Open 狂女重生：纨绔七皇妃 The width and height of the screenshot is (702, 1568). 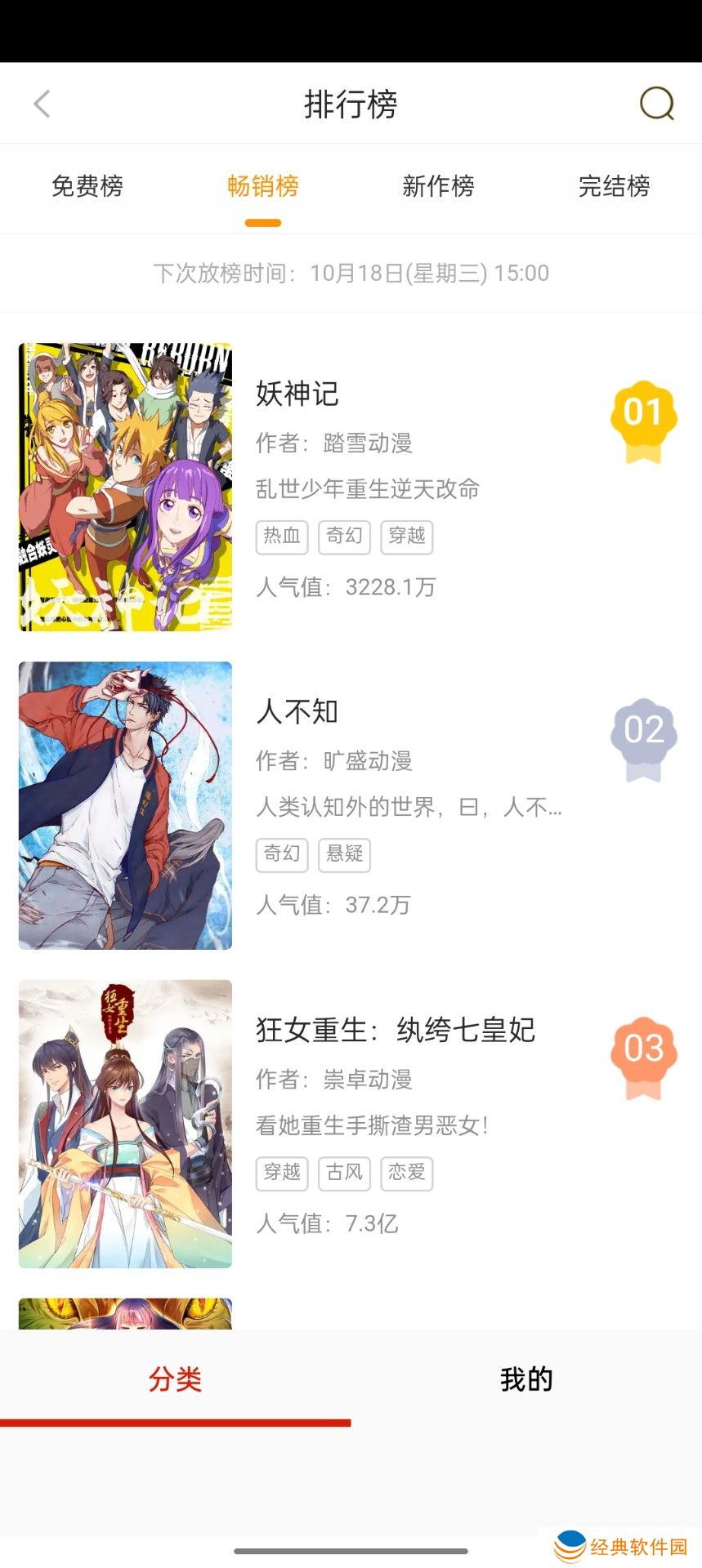pyautogui.click(x=396, y=1031)
